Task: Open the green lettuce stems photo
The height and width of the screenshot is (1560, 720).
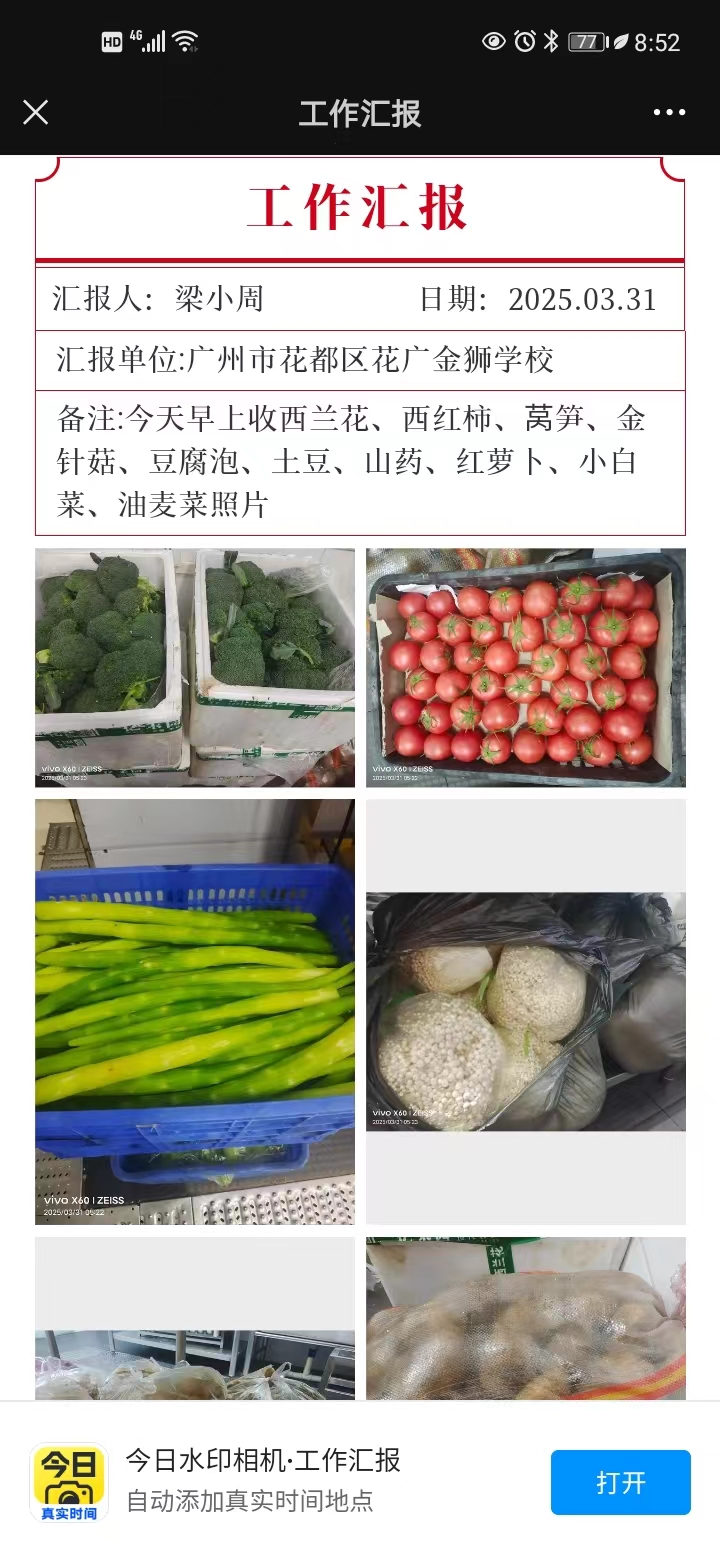Action: (x=195, y=1010)
